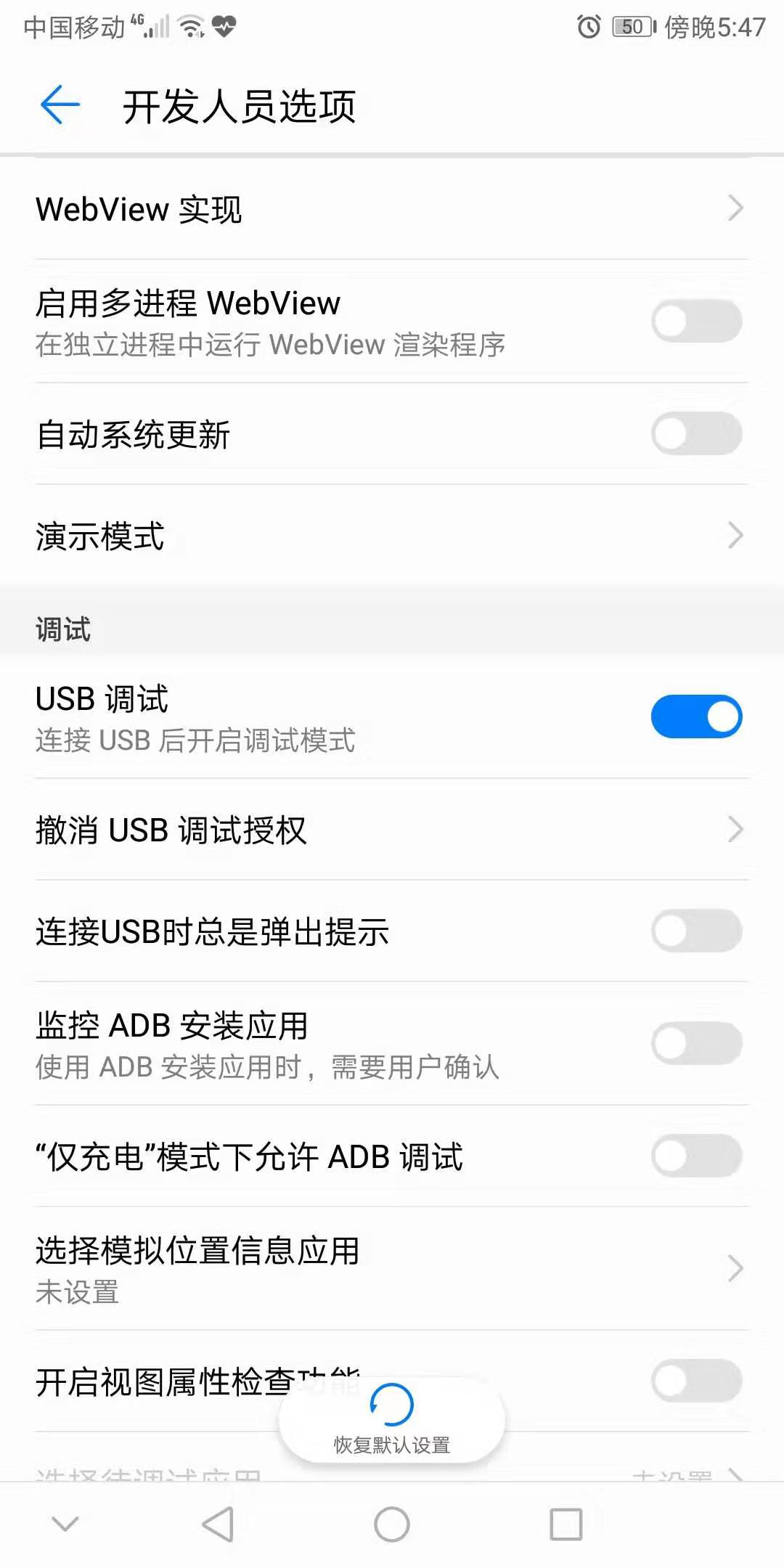Disable USB 调试 switch
Screen dimensions: 784x1568
click(x=695, y=717)
